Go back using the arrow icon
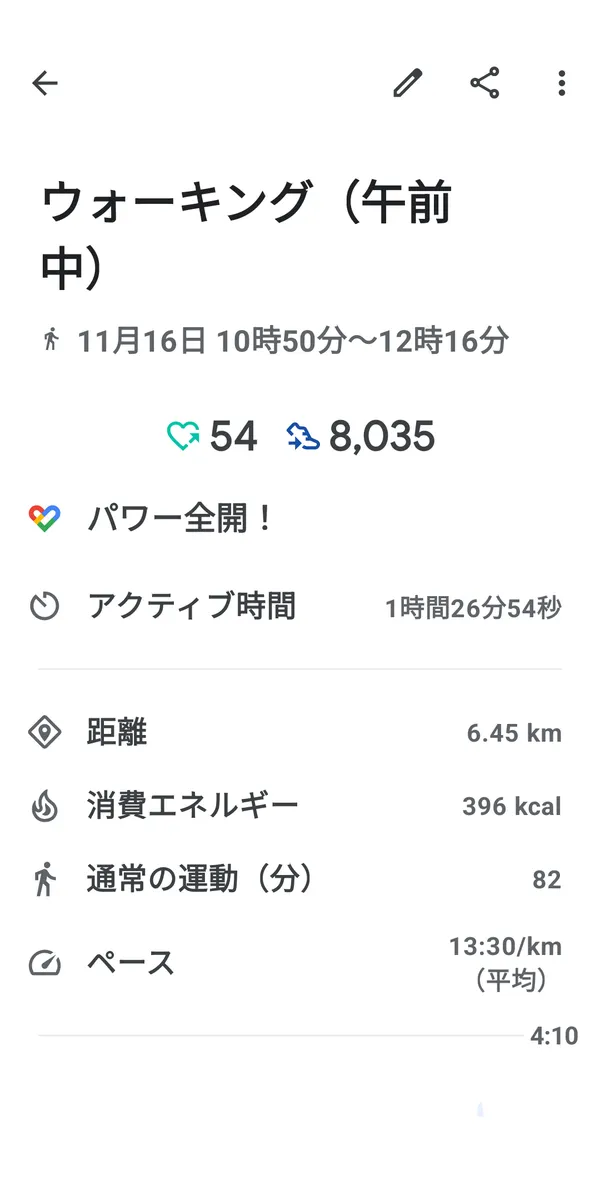This screenshot has width=600, height=1200. pyautogui.click(x=45, y=84)
